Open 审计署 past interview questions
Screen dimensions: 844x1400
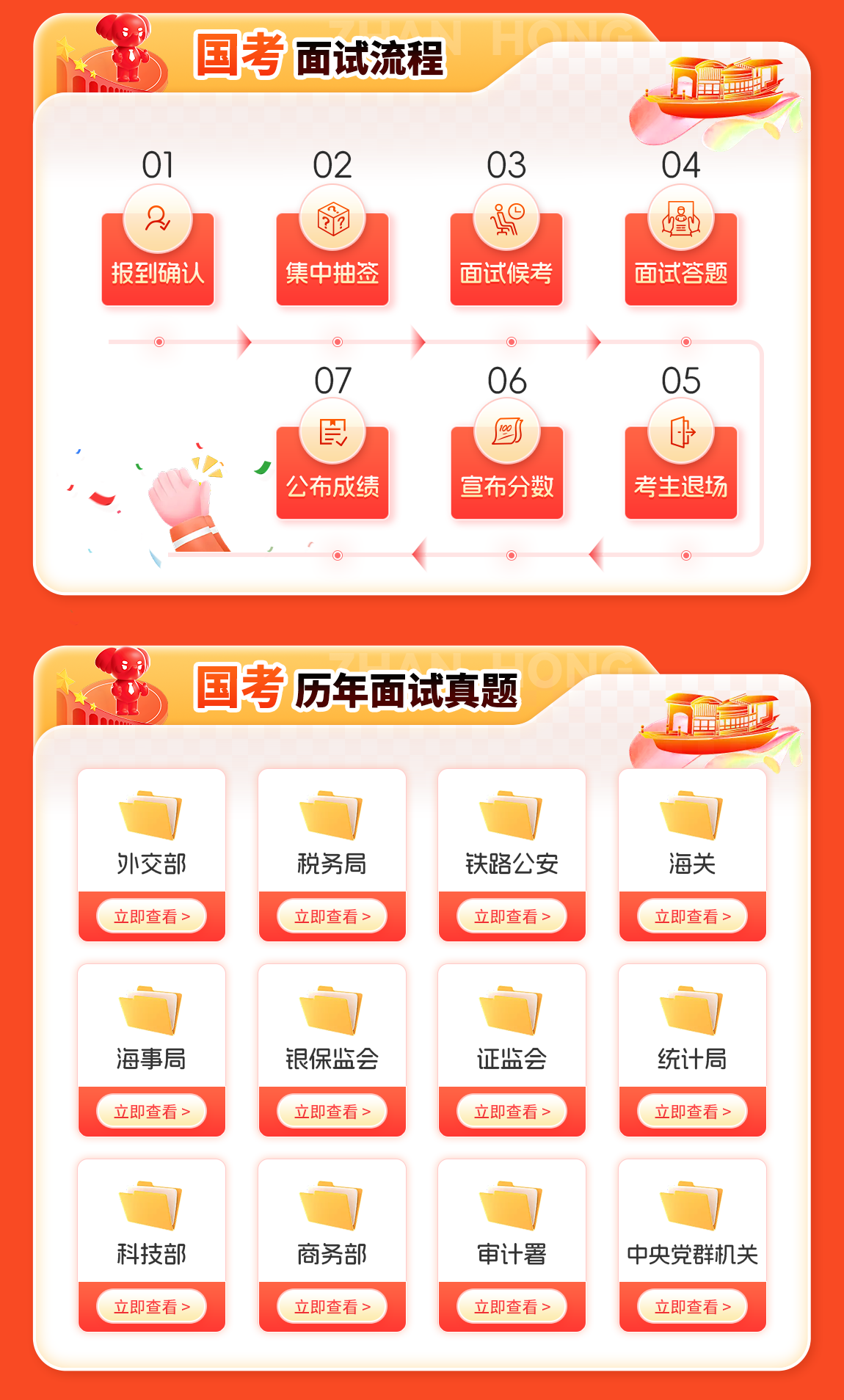512,1307
